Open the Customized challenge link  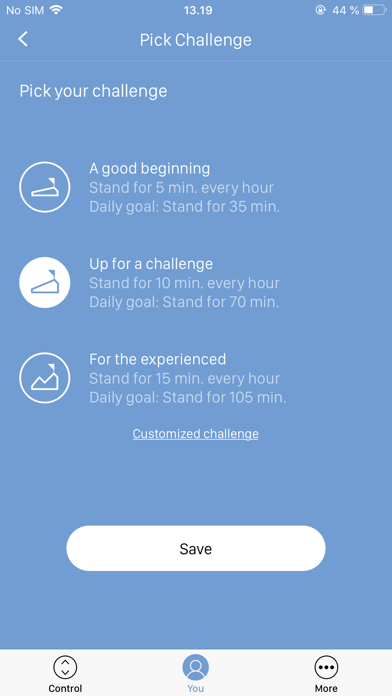195,434
